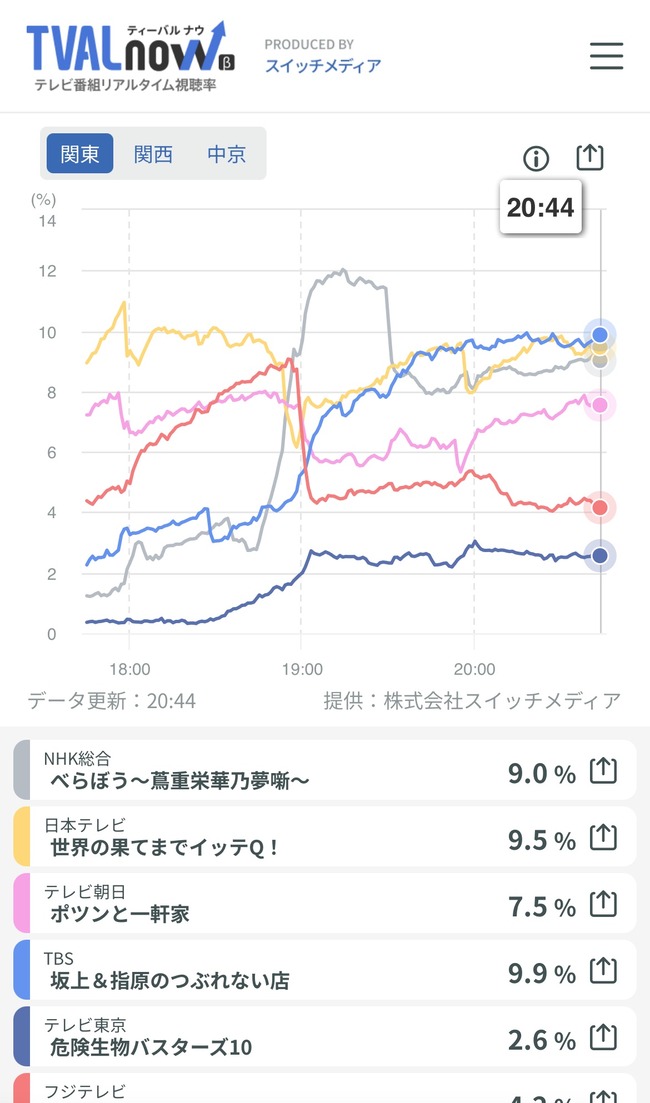The width and height of the screenshot is (650, 1103).
Task: Share the ポツンと一軒家 rating
Action: pyautogui.click(x=603, y=904)
